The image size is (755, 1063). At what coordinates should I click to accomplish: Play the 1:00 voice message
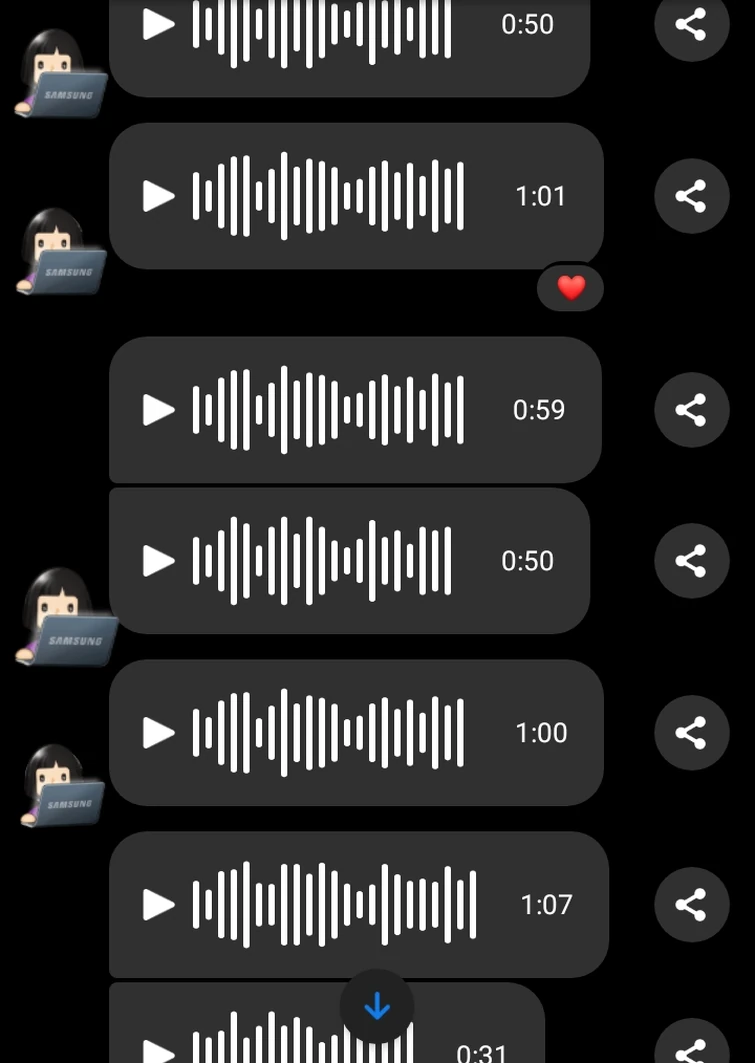pyautogui.click(x=158, y=733)
